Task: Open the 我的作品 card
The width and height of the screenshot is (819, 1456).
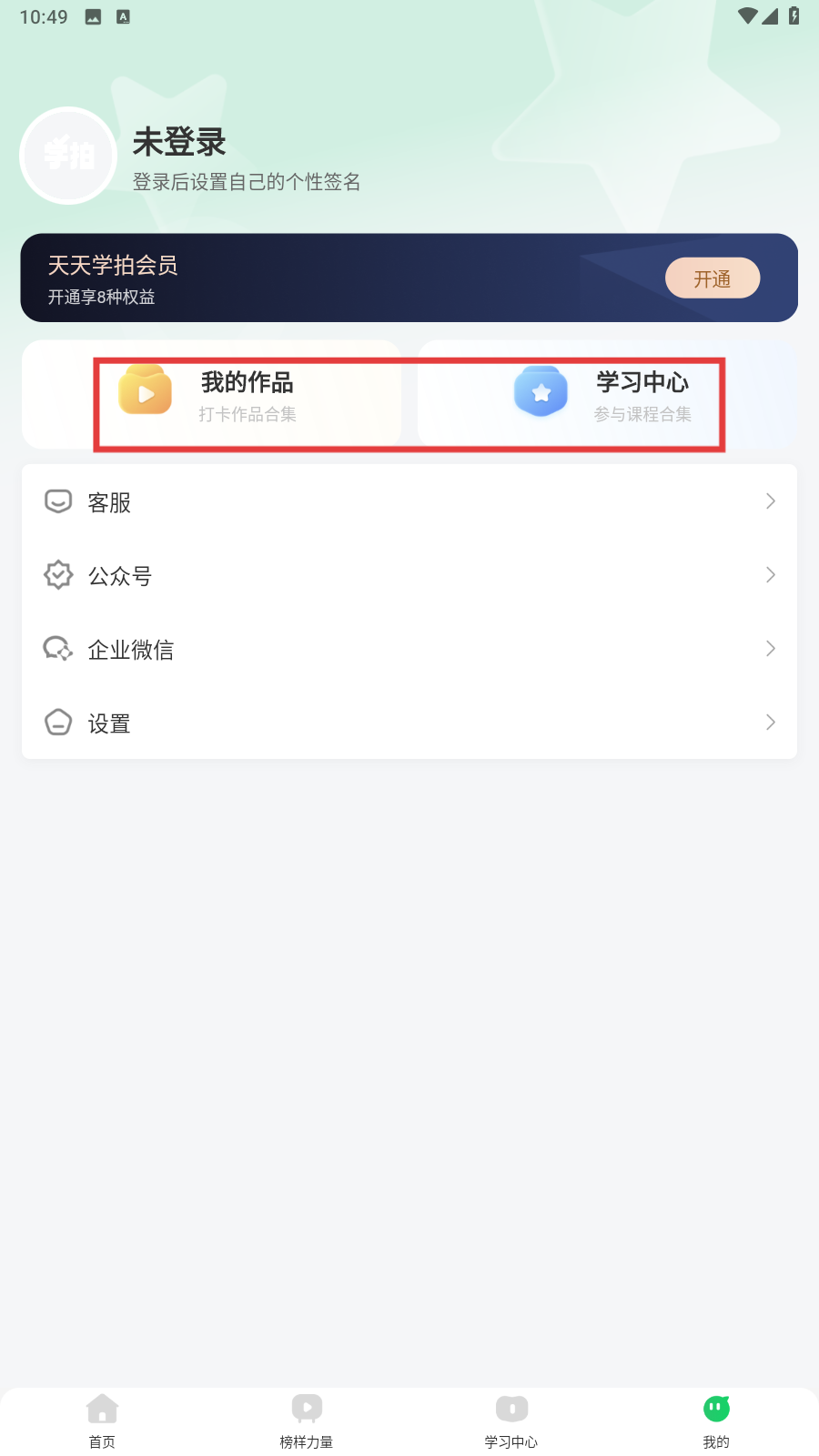Action: coord(211,395)
